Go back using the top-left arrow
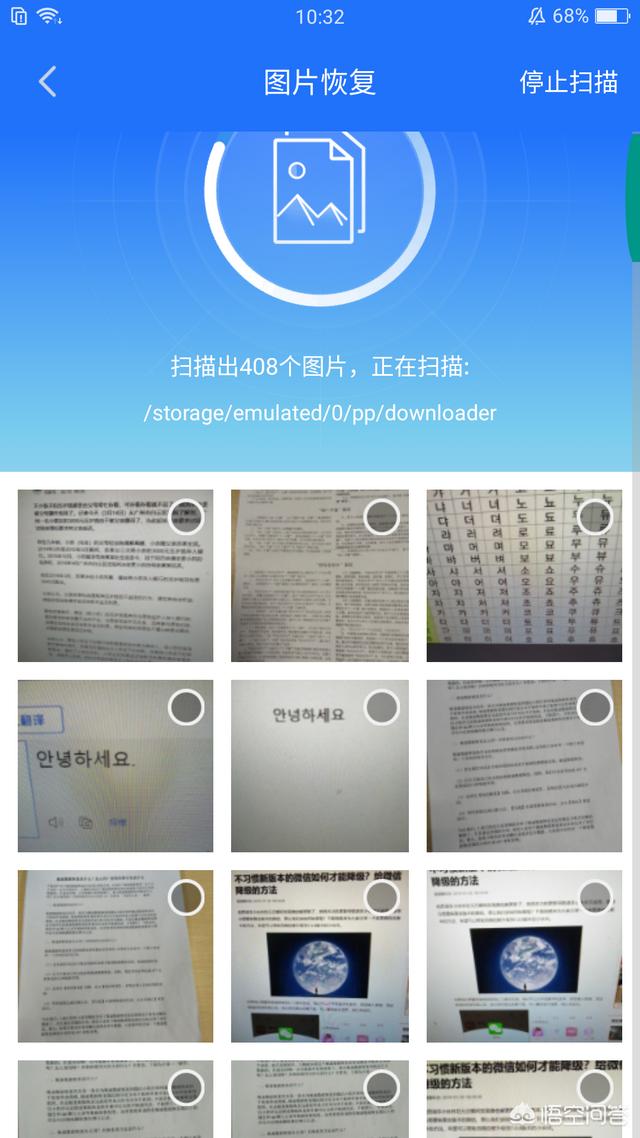This screenshot has width=640, height=1138. [47, 81]
